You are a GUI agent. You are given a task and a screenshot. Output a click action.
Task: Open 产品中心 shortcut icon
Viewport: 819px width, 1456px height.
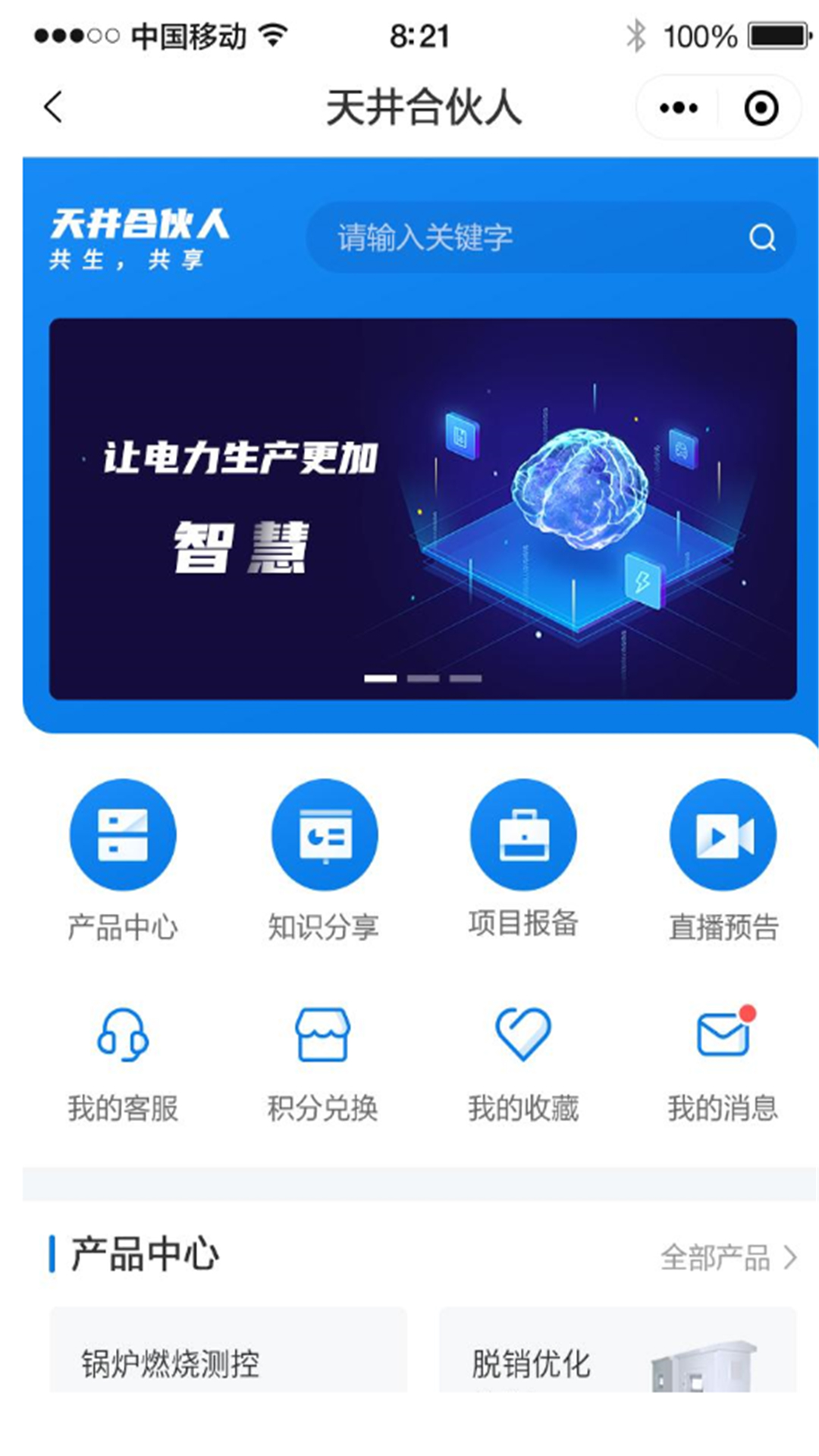tap(123, 835)
